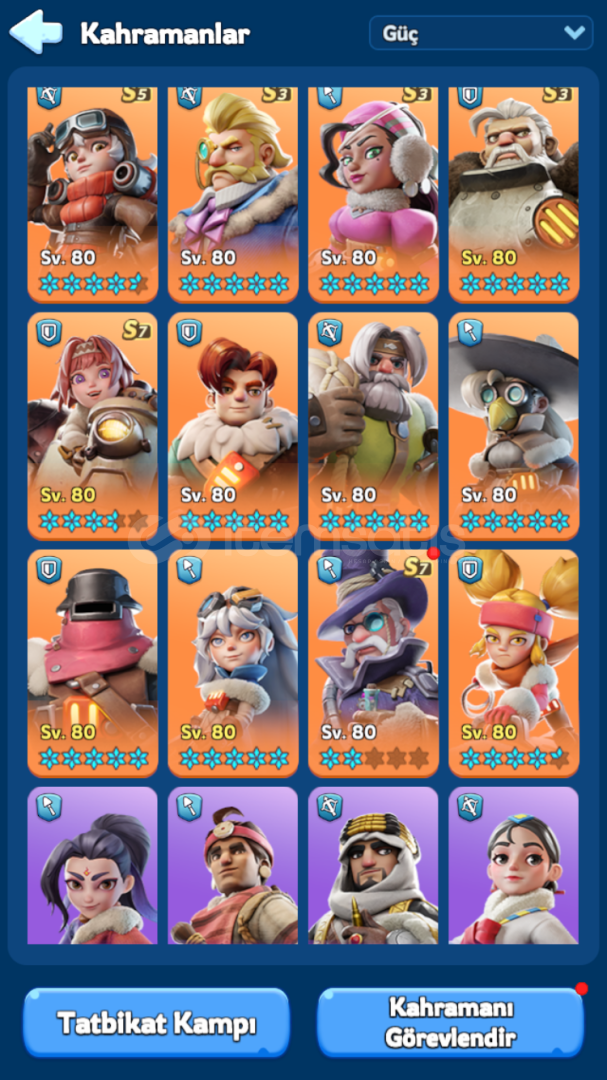
Task: Select the hero wearing white keffiyeh
Action: (373, 866)
